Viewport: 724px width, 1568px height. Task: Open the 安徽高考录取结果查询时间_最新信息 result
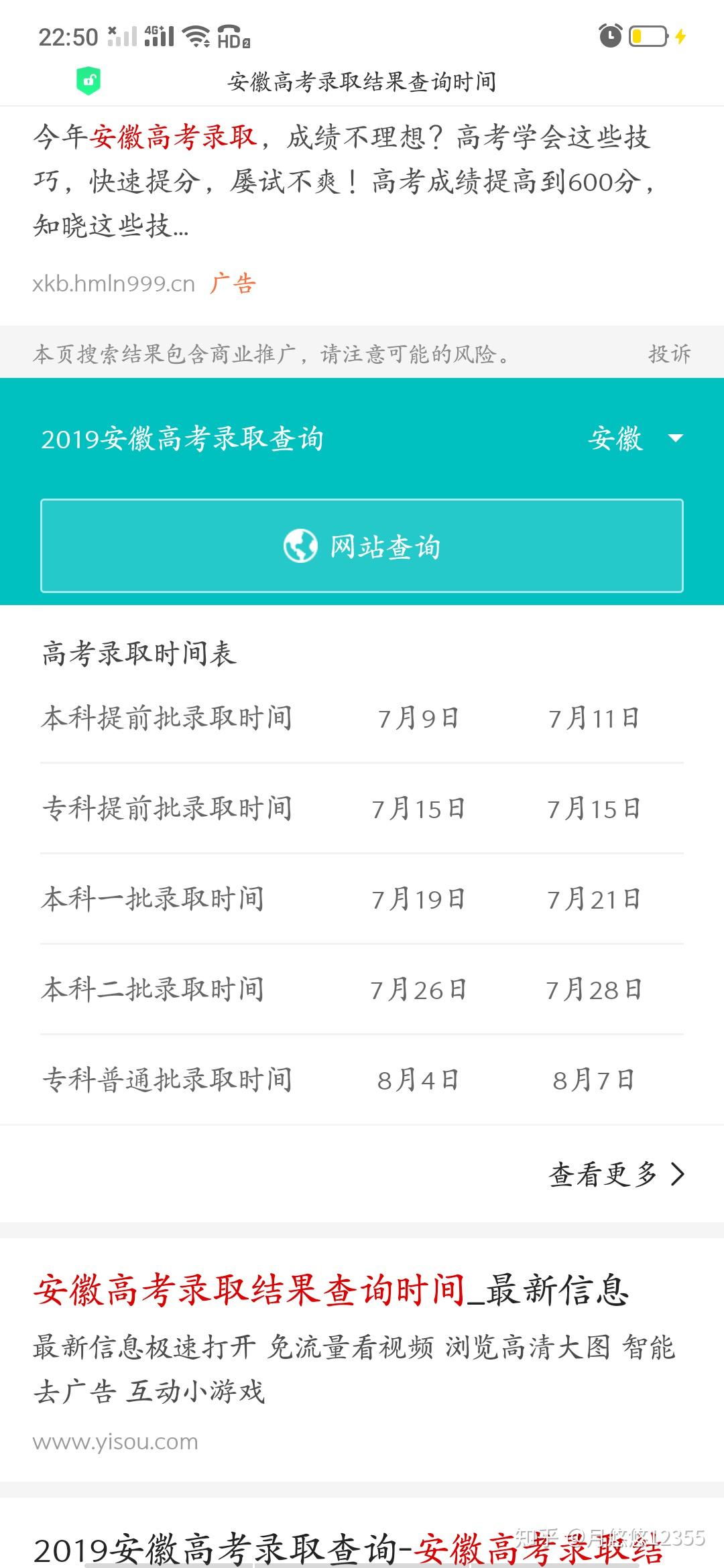pos(330,1290)
